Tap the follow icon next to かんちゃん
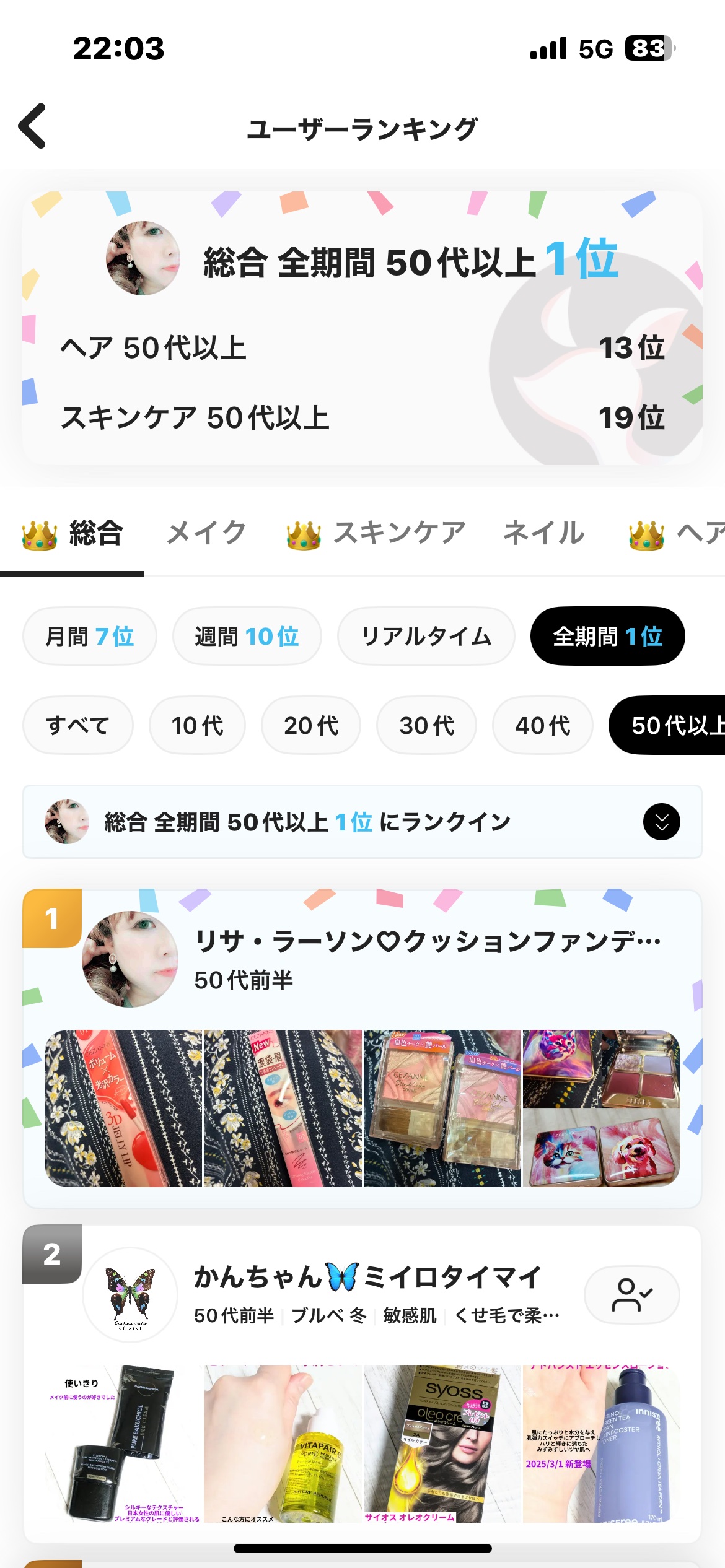The width and height of the screenshot is (725, 1568). [631, 1294]
